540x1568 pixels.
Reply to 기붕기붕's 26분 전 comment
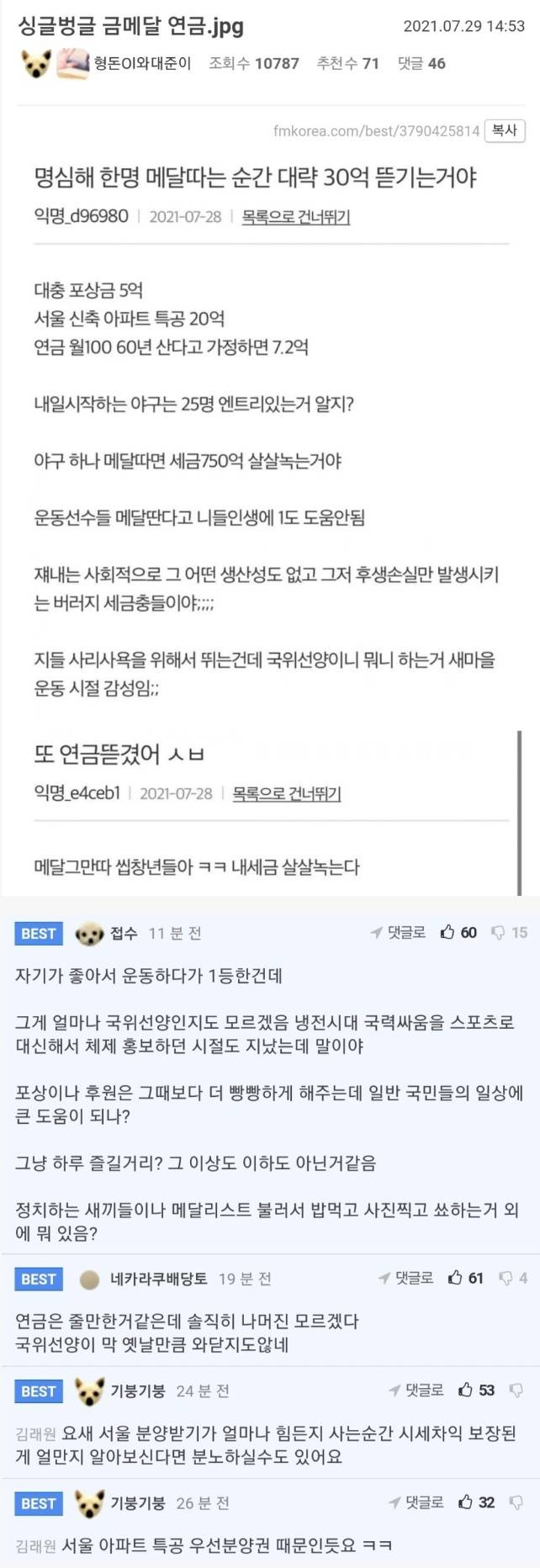[x=416, y=1502]
